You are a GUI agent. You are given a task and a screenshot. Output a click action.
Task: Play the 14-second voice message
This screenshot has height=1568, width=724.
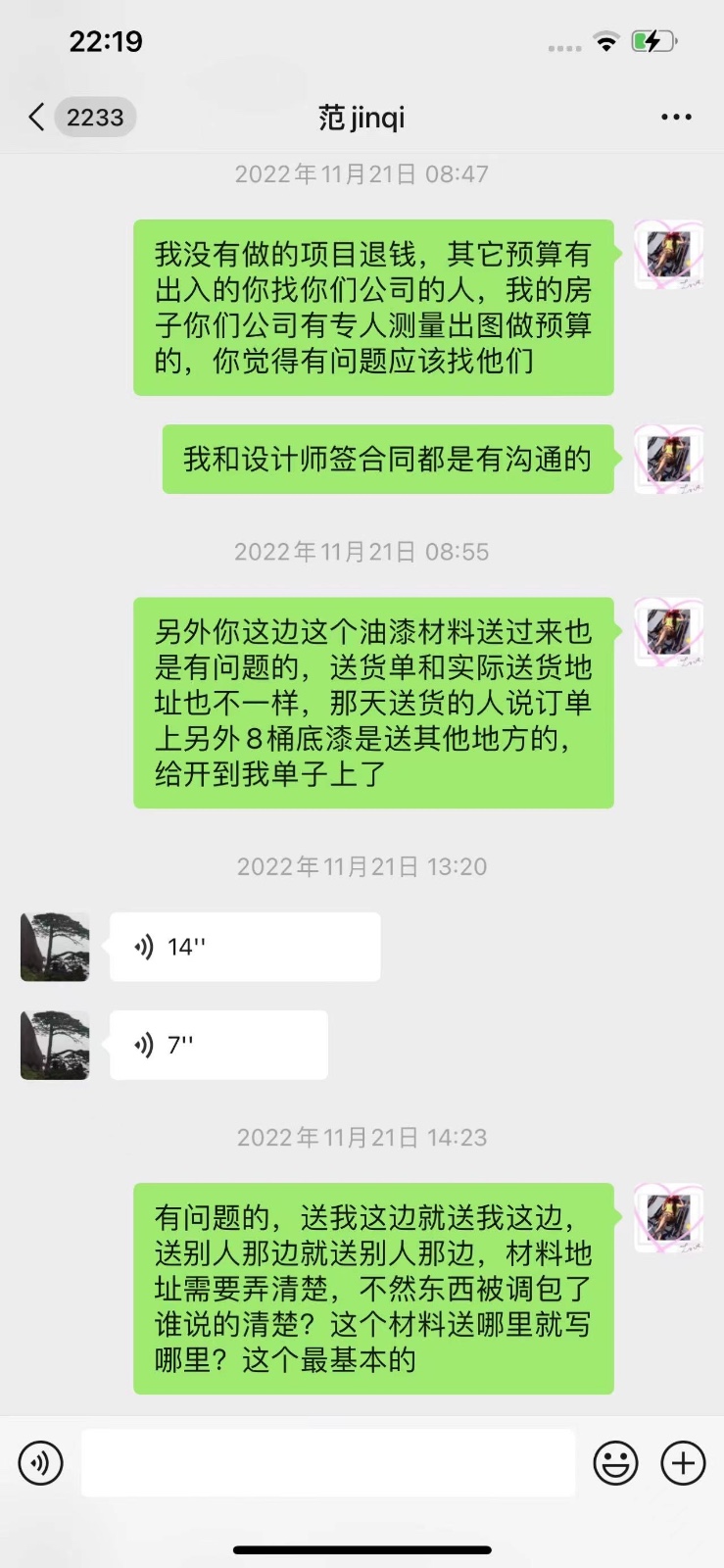click(245, 947)
